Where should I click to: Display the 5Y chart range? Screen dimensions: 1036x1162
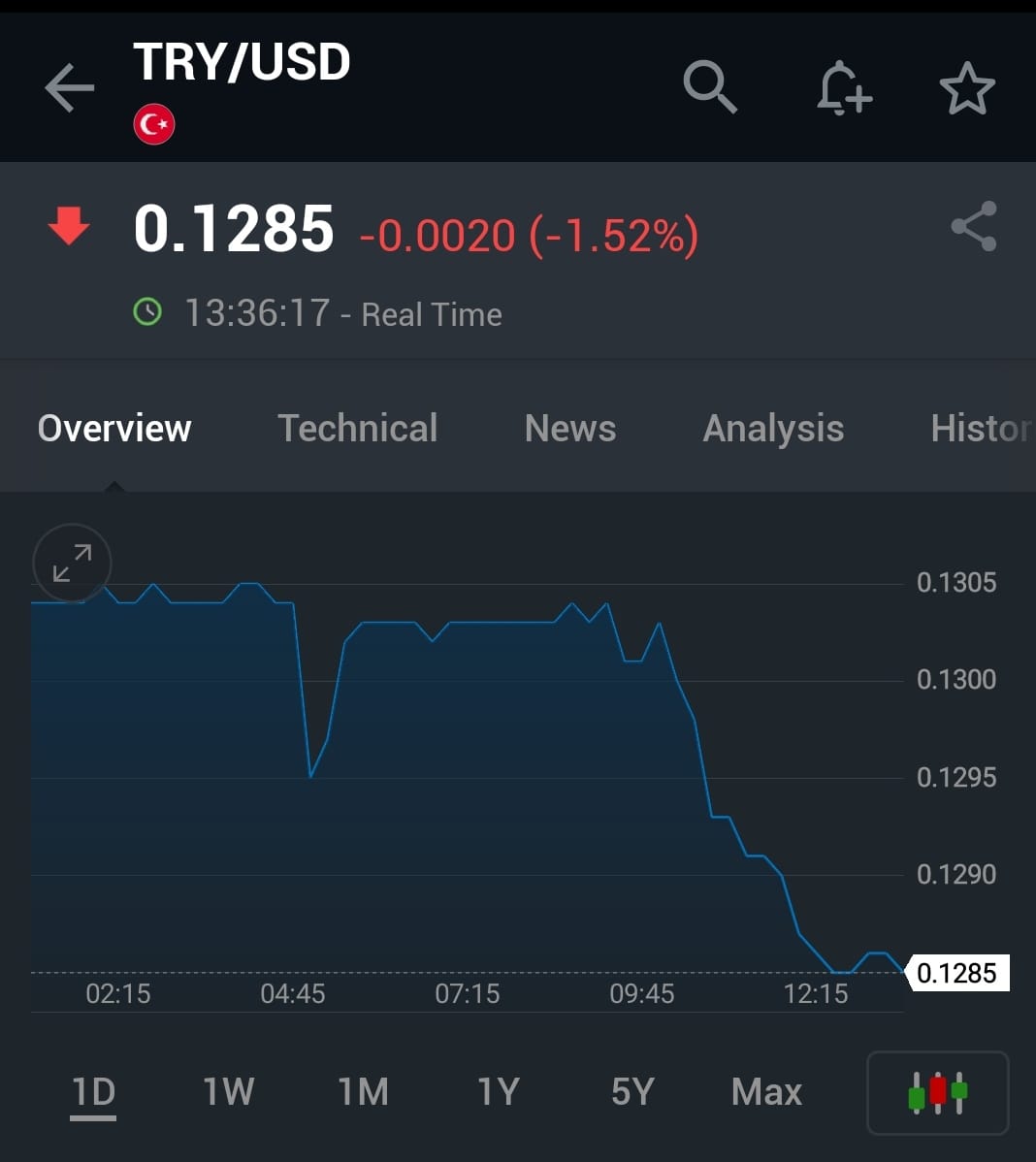632,1092
